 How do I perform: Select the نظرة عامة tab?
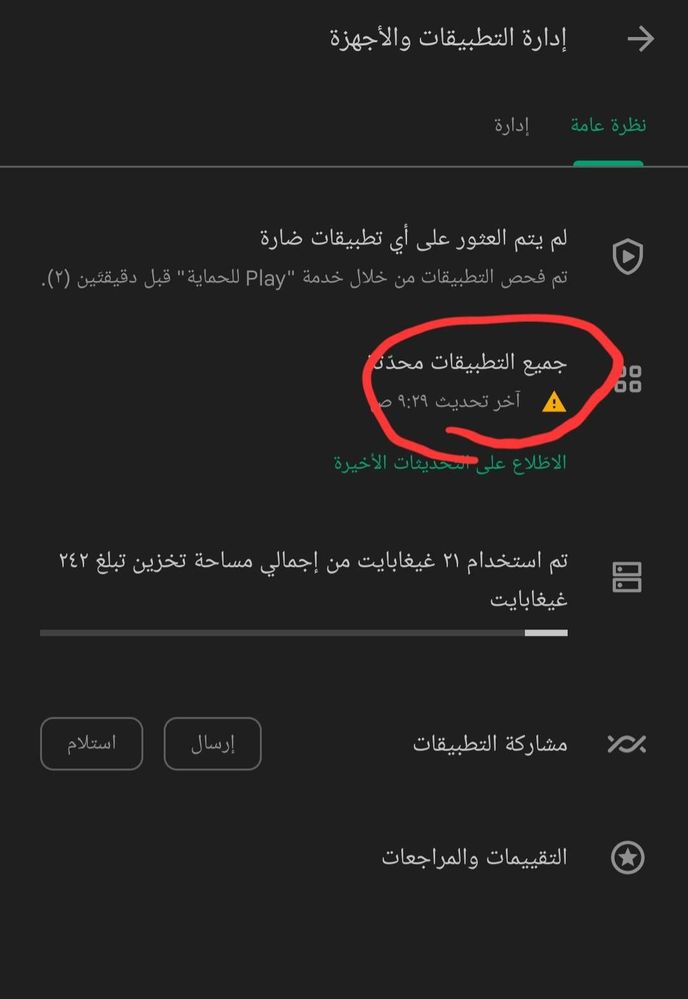click(x=608, y=126)
